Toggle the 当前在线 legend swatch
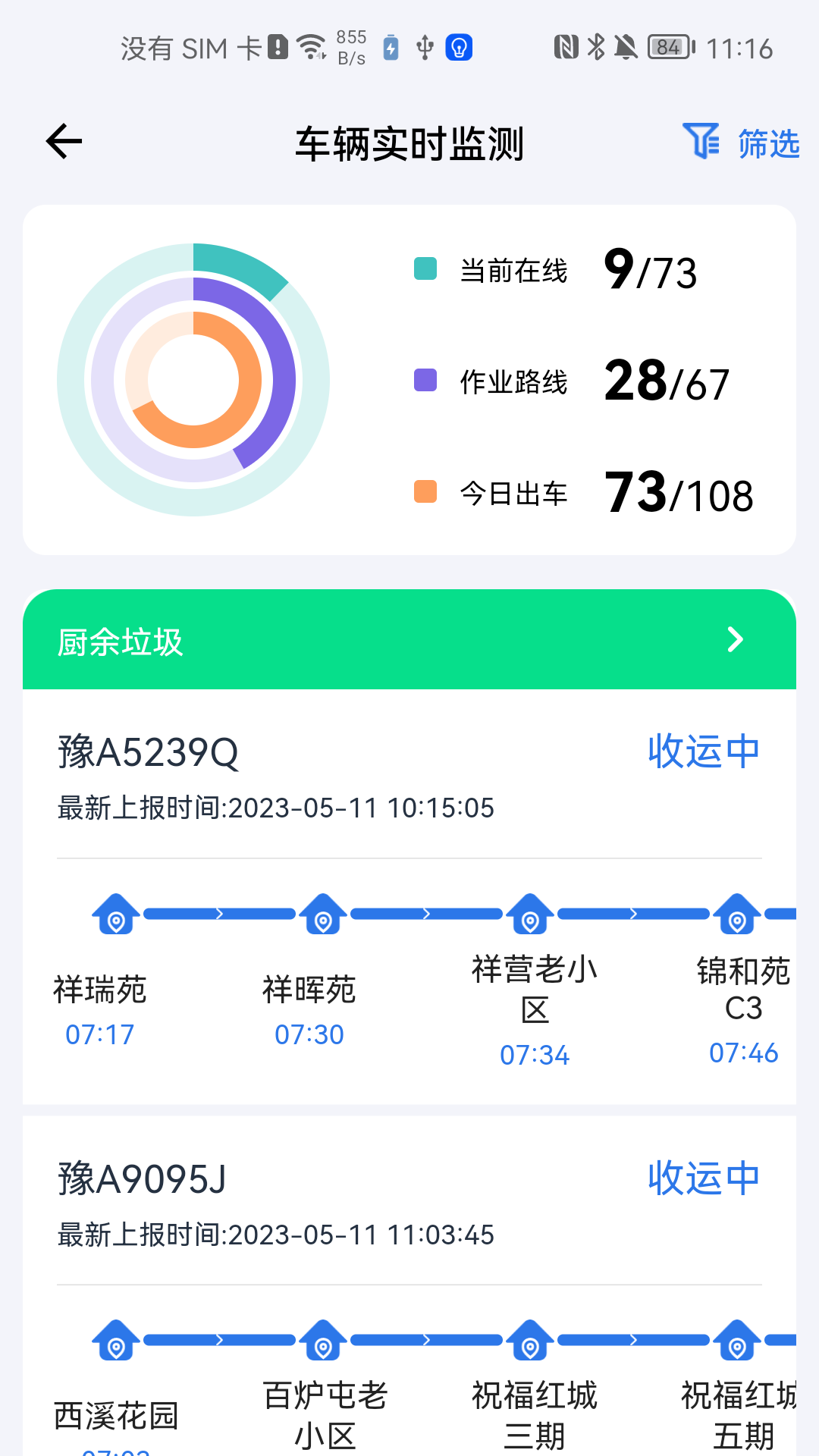The width and height of the screenshot is (819, 1456). 425,269
